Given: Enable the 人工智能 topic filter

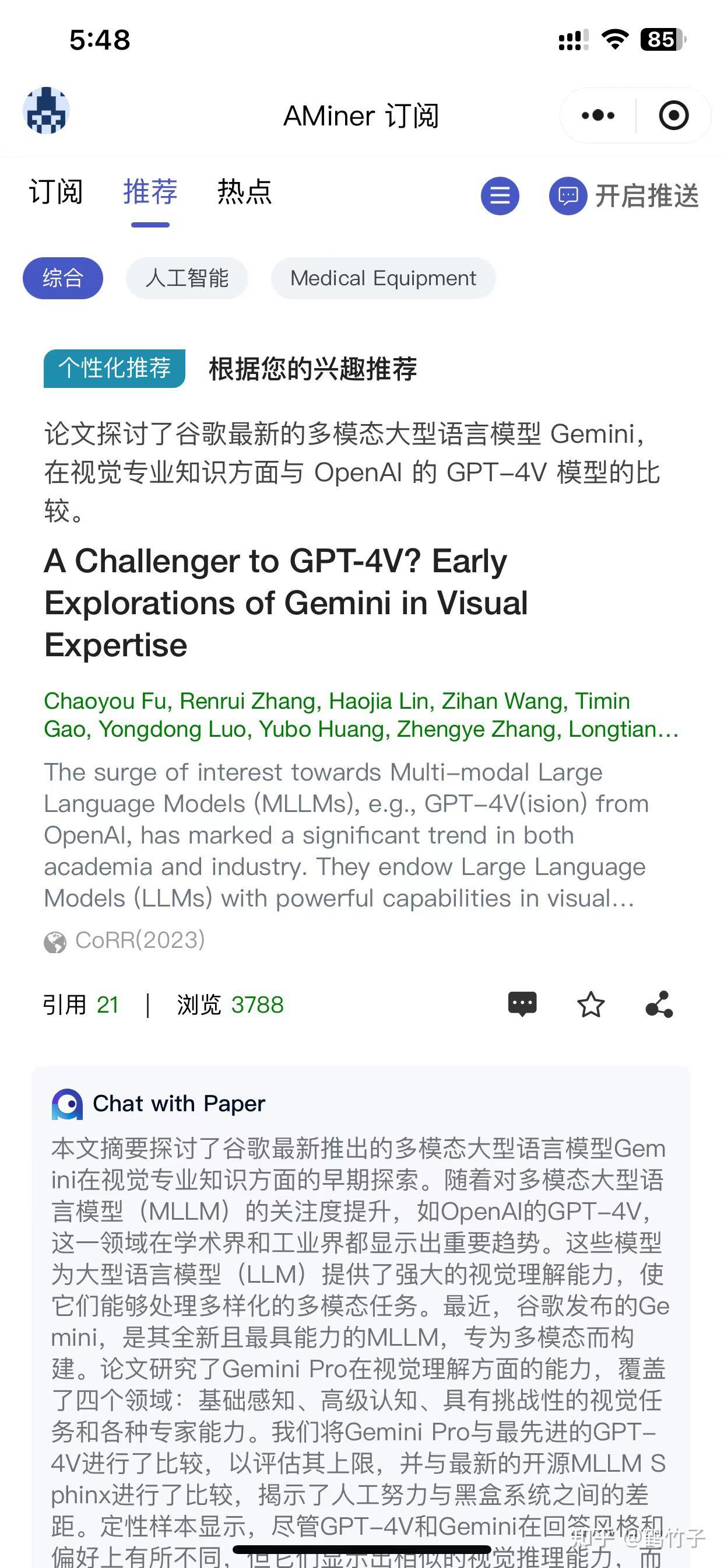Looking at the screenshot, I should pyautogui.click(x=187, y=278).
